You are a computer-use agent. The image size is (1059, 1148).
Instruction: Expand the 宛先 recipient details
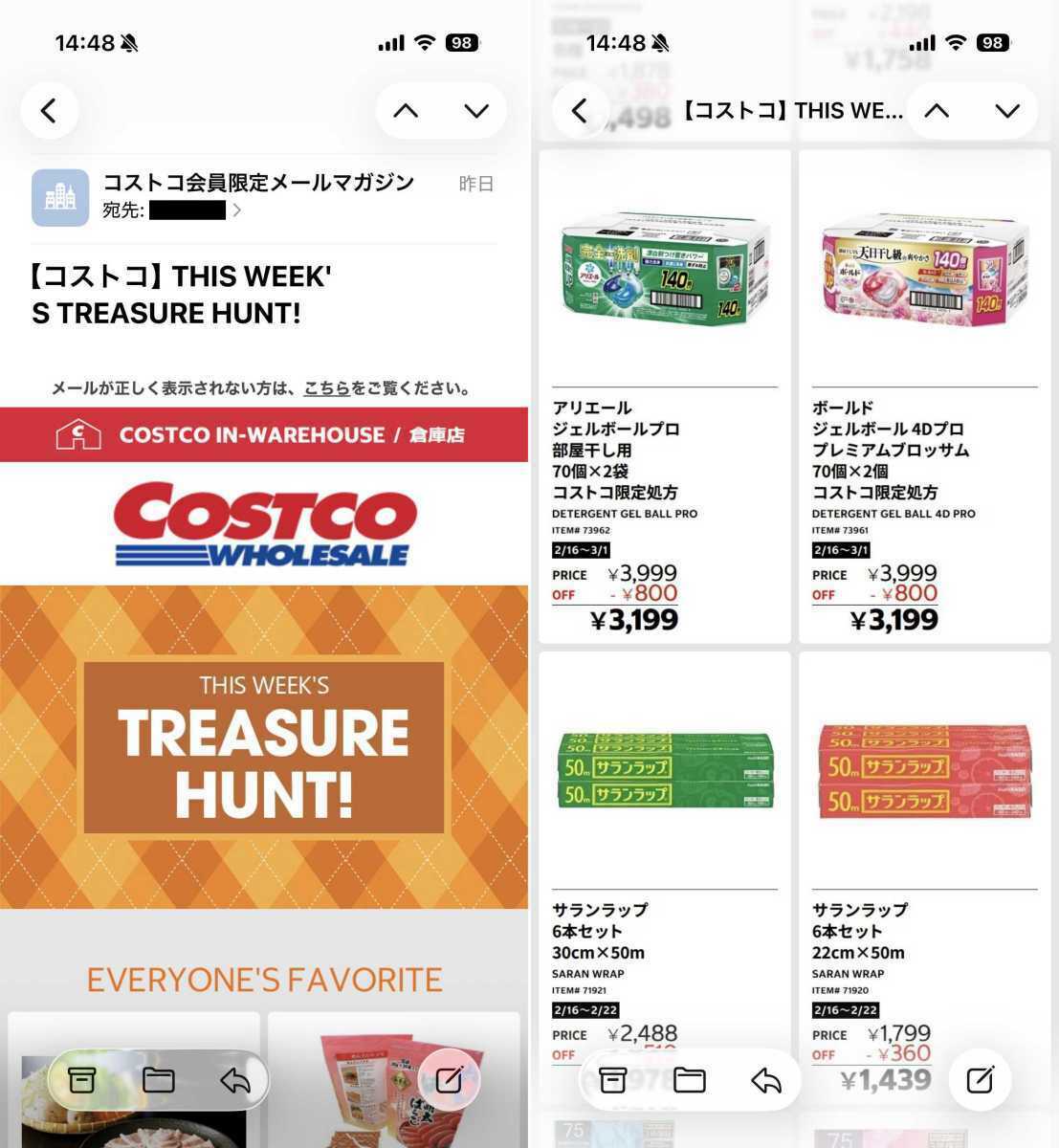coord(237,210)
